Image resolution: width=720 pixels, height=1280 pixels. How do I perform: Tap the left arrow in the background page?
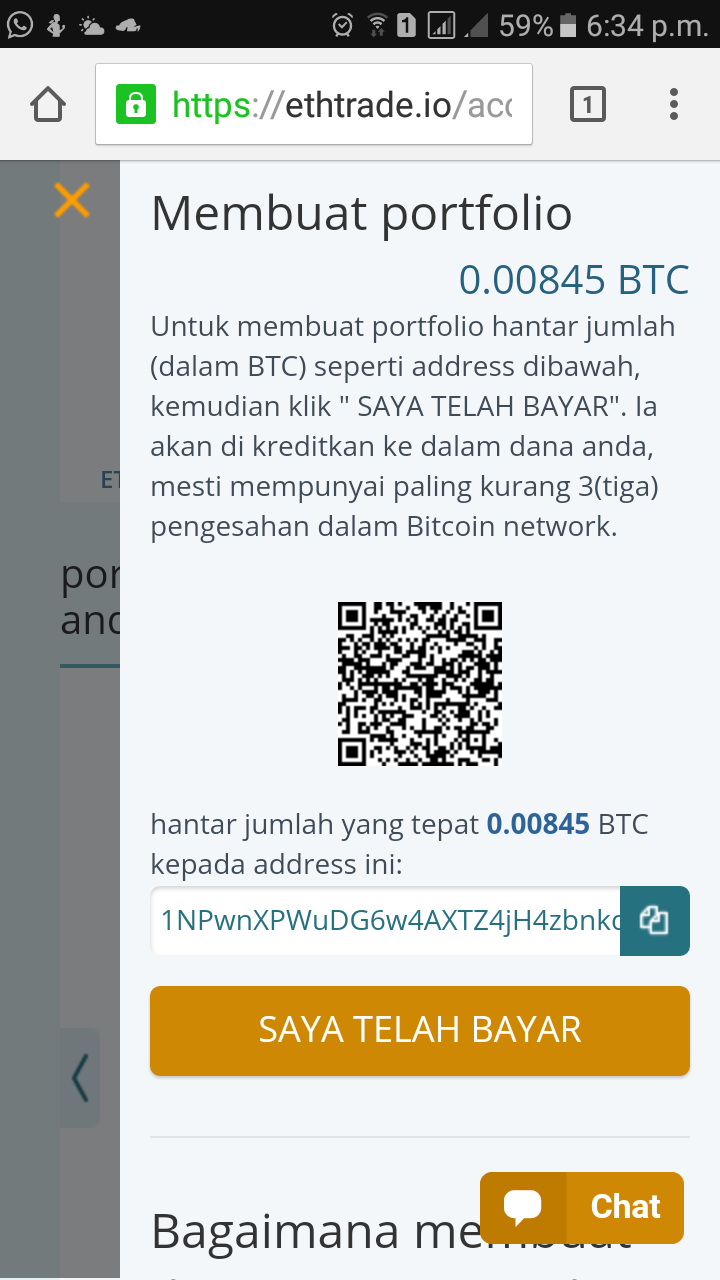(x=80, y=1077)
